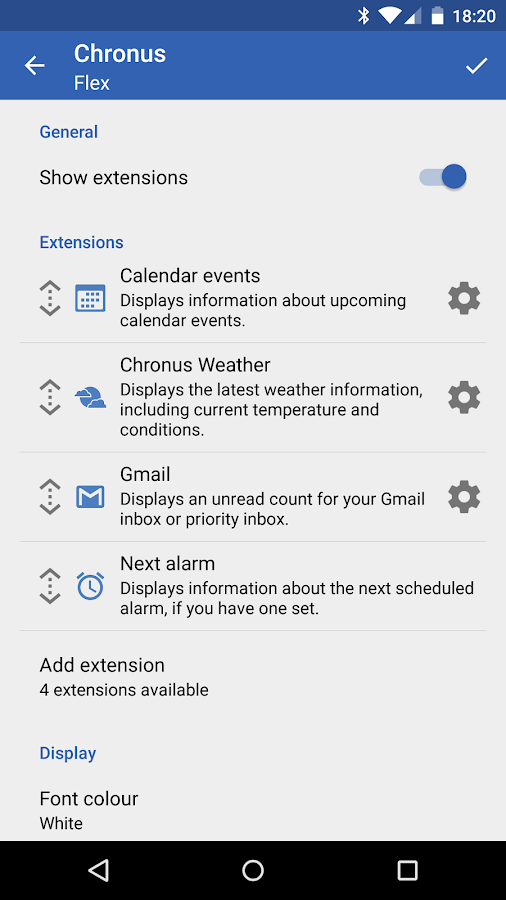
Task: Tap the system home button
Action: pos(253,870)
